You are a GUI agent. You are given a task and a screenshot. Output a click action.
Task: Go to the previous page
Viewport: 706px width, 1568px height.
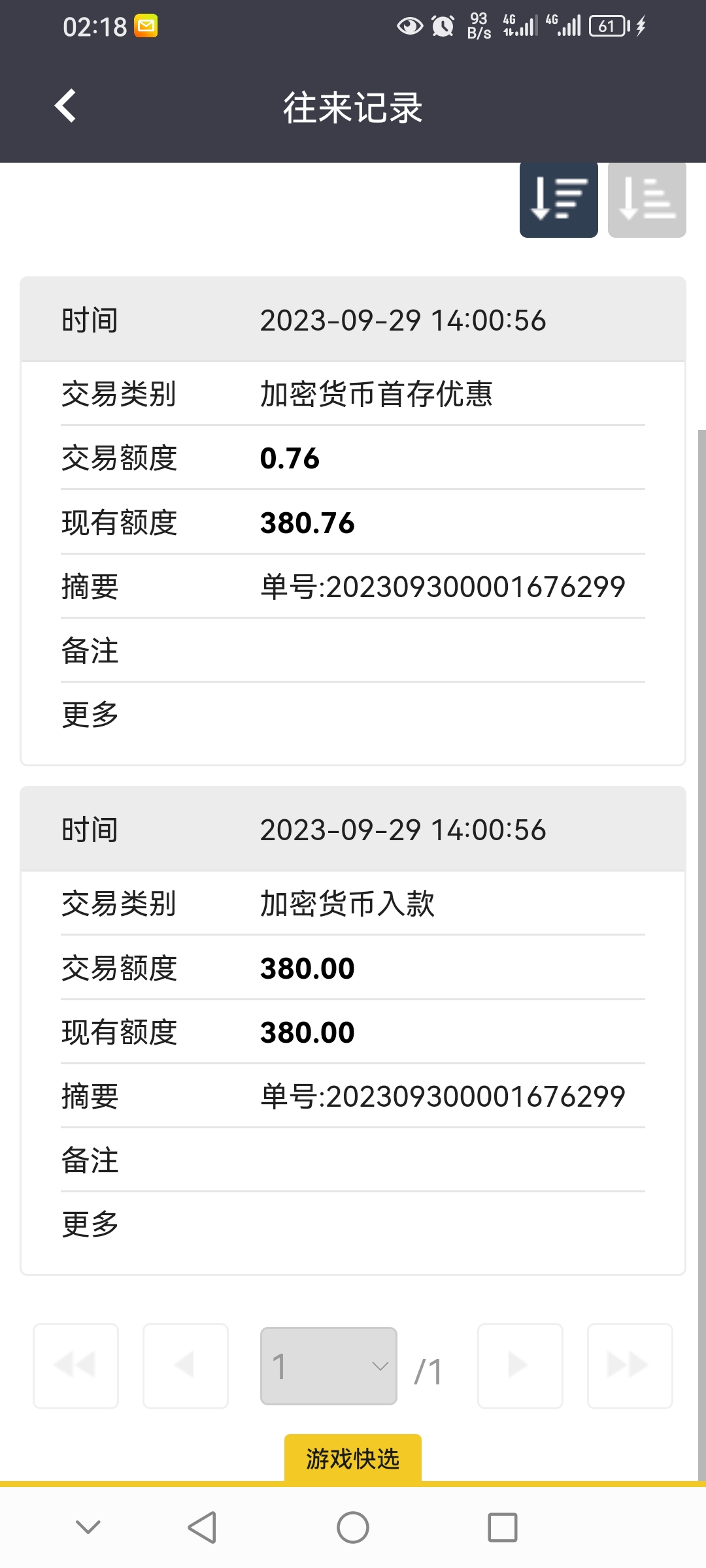click(186, 1365)
